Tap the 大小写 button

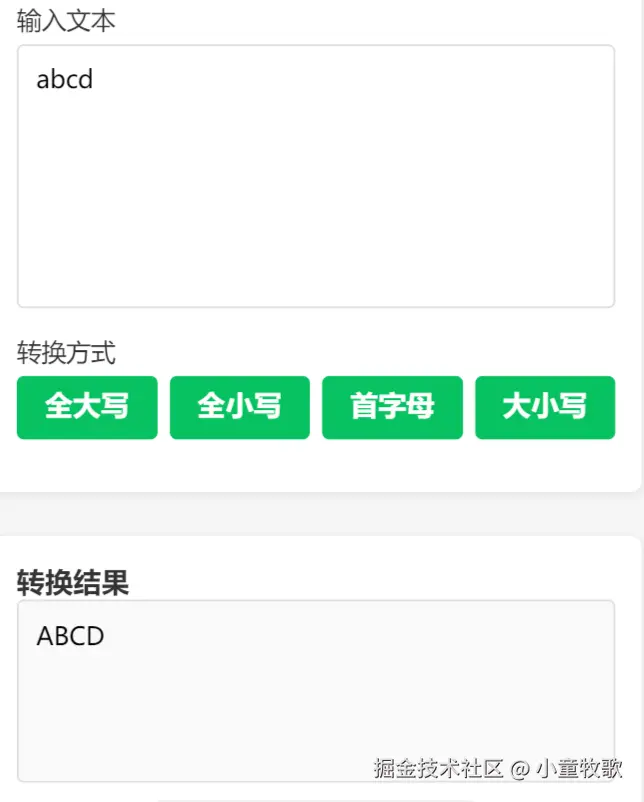pos(545,407)
